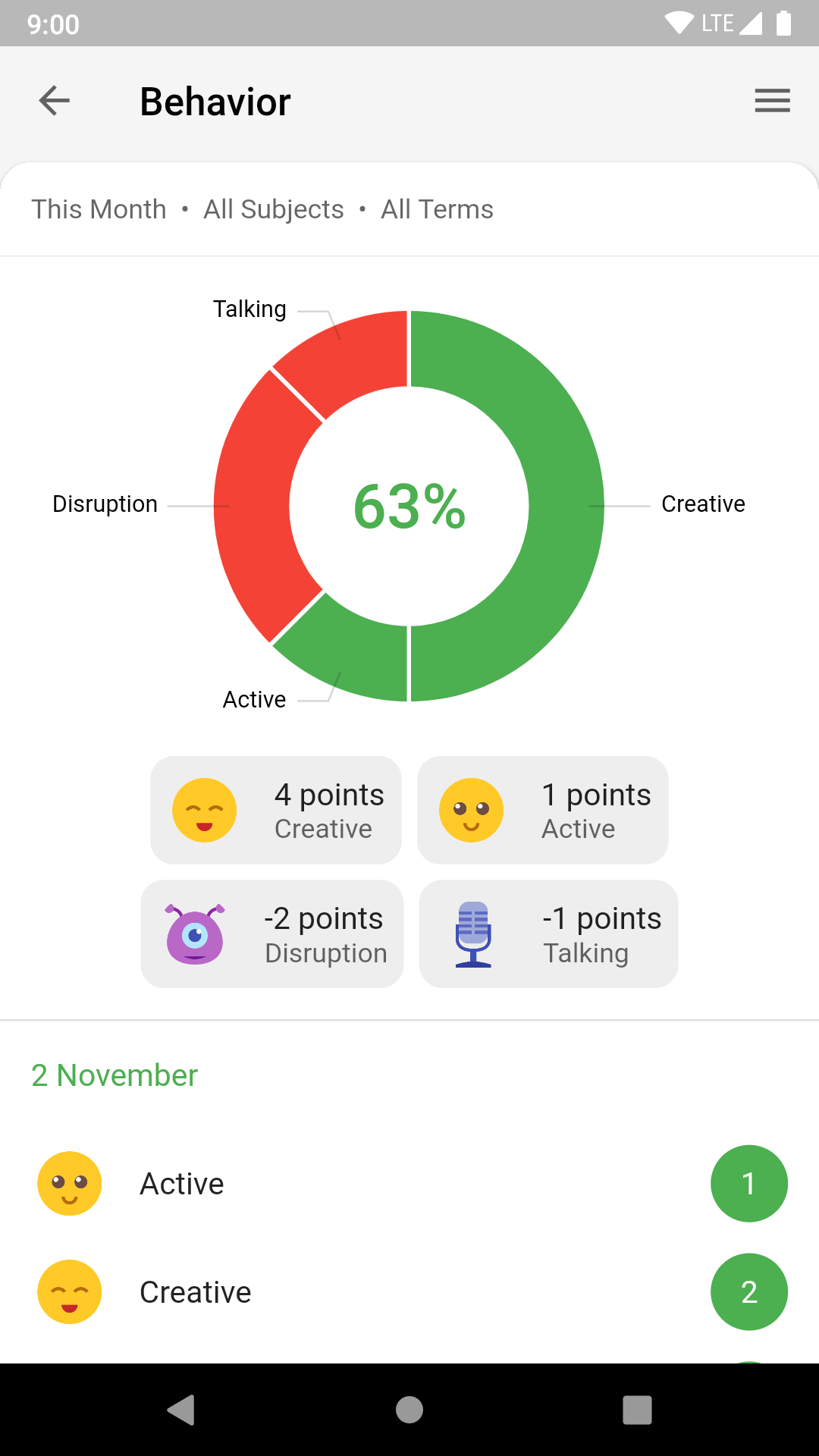Select the 4 points Creative card
Viewport: 819px width, 1456px height.
coord(276,810)
